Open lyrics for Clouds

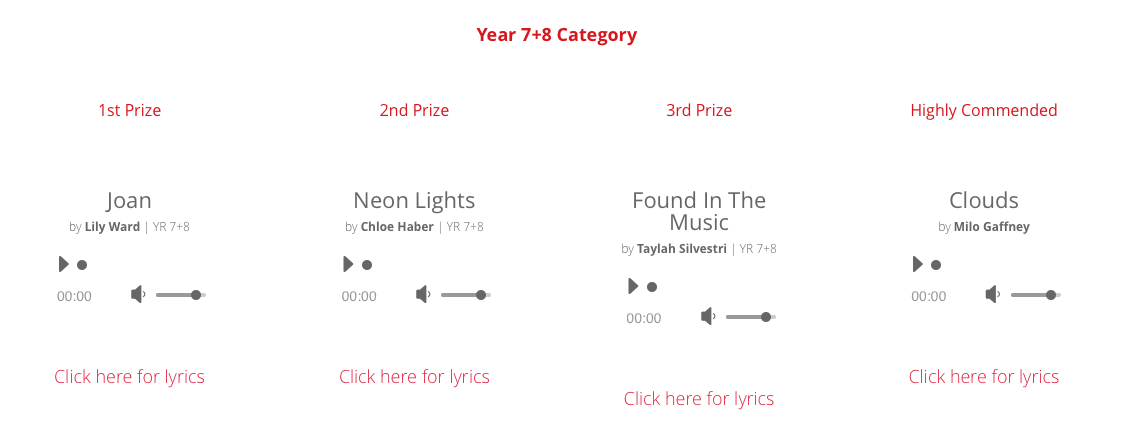click(984, 377)
